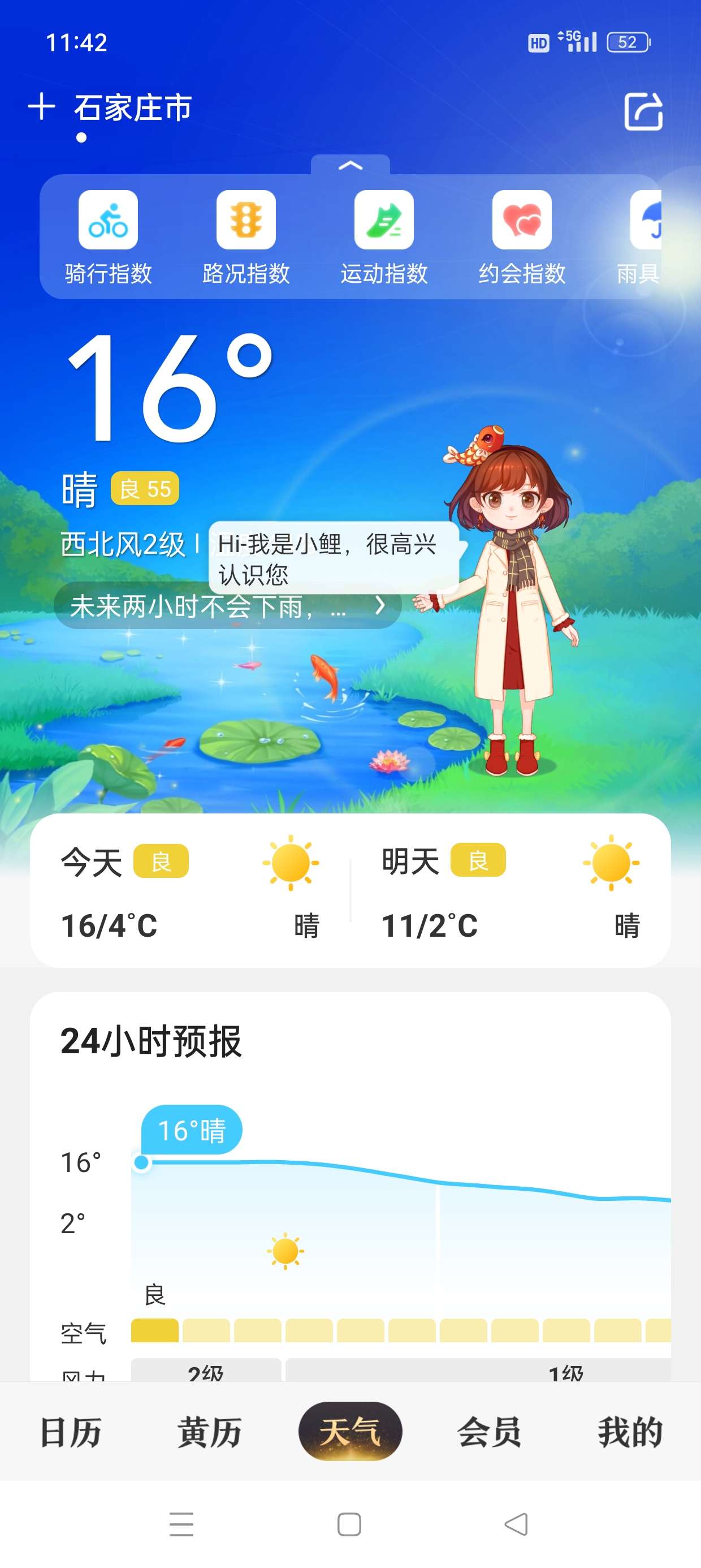Check the 约会指数 dating index
Image resolution: width=701 pixels, height=1568 pixels.
[522, 238]
